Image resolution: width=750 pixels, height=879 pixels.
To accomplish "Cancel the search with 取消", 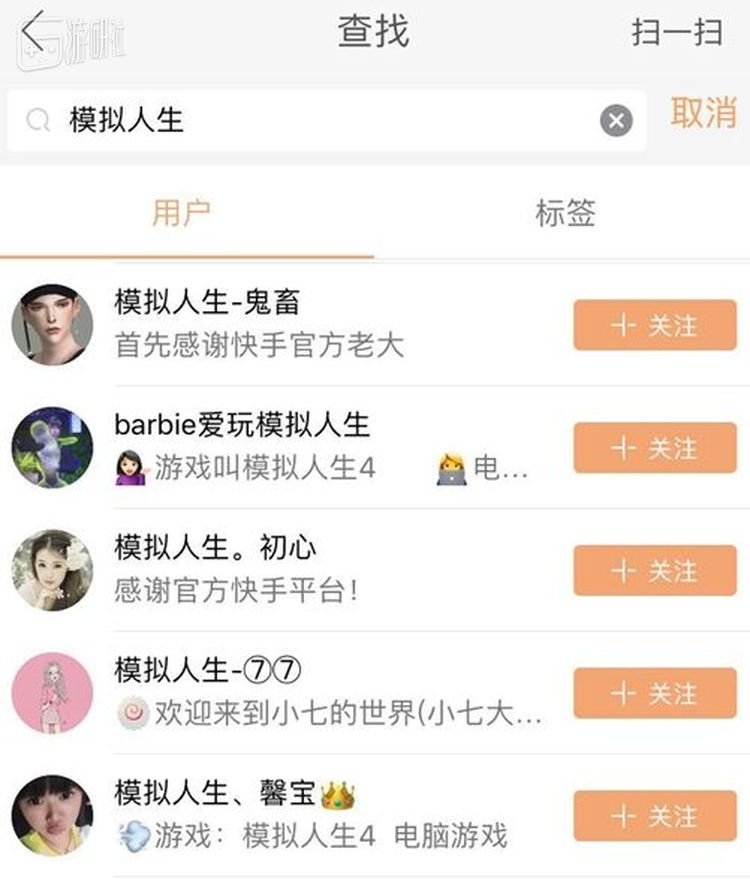I will [x=703, y=114].
